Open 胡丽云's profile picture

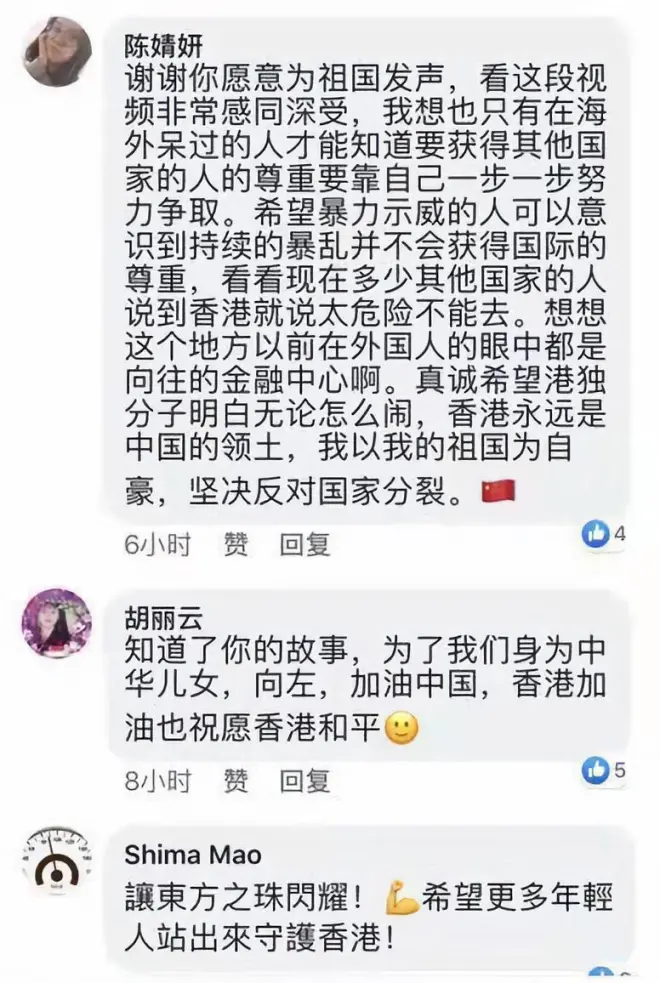click(56, 622)
